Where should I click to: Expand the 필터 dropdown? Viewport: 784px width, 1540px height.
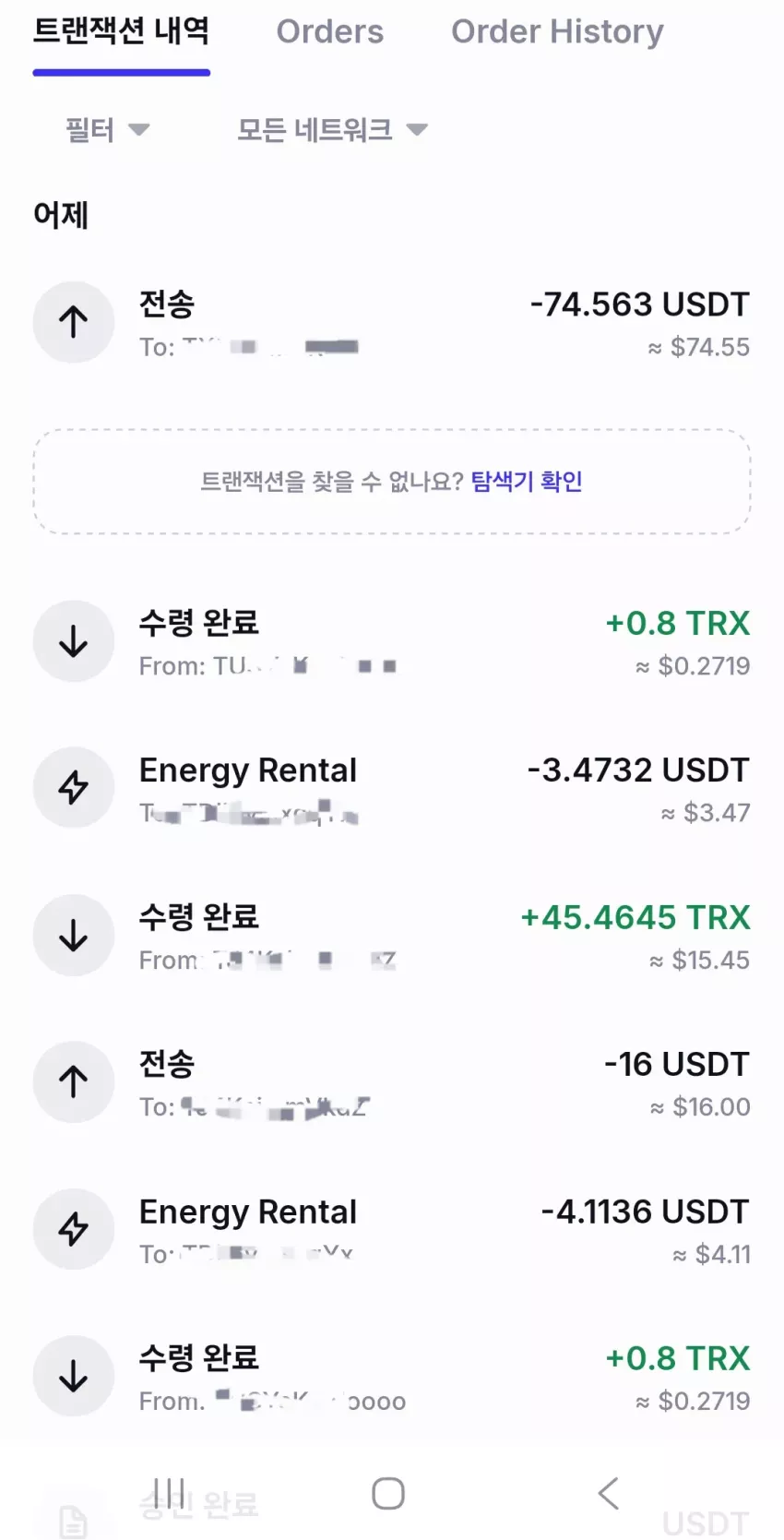click(x=107, y=129)
